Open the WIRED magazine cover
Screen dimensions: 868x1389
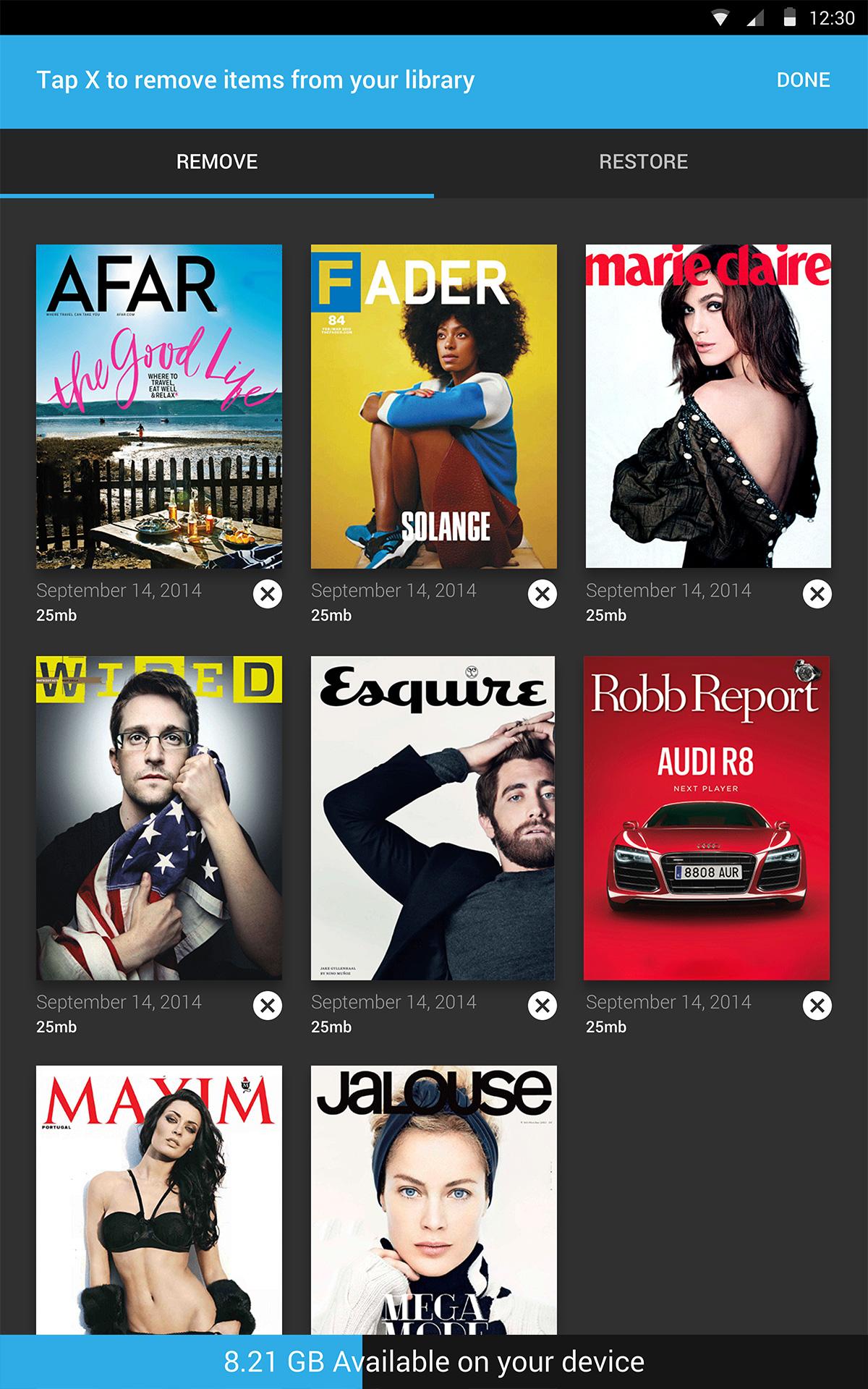[159, 817]
